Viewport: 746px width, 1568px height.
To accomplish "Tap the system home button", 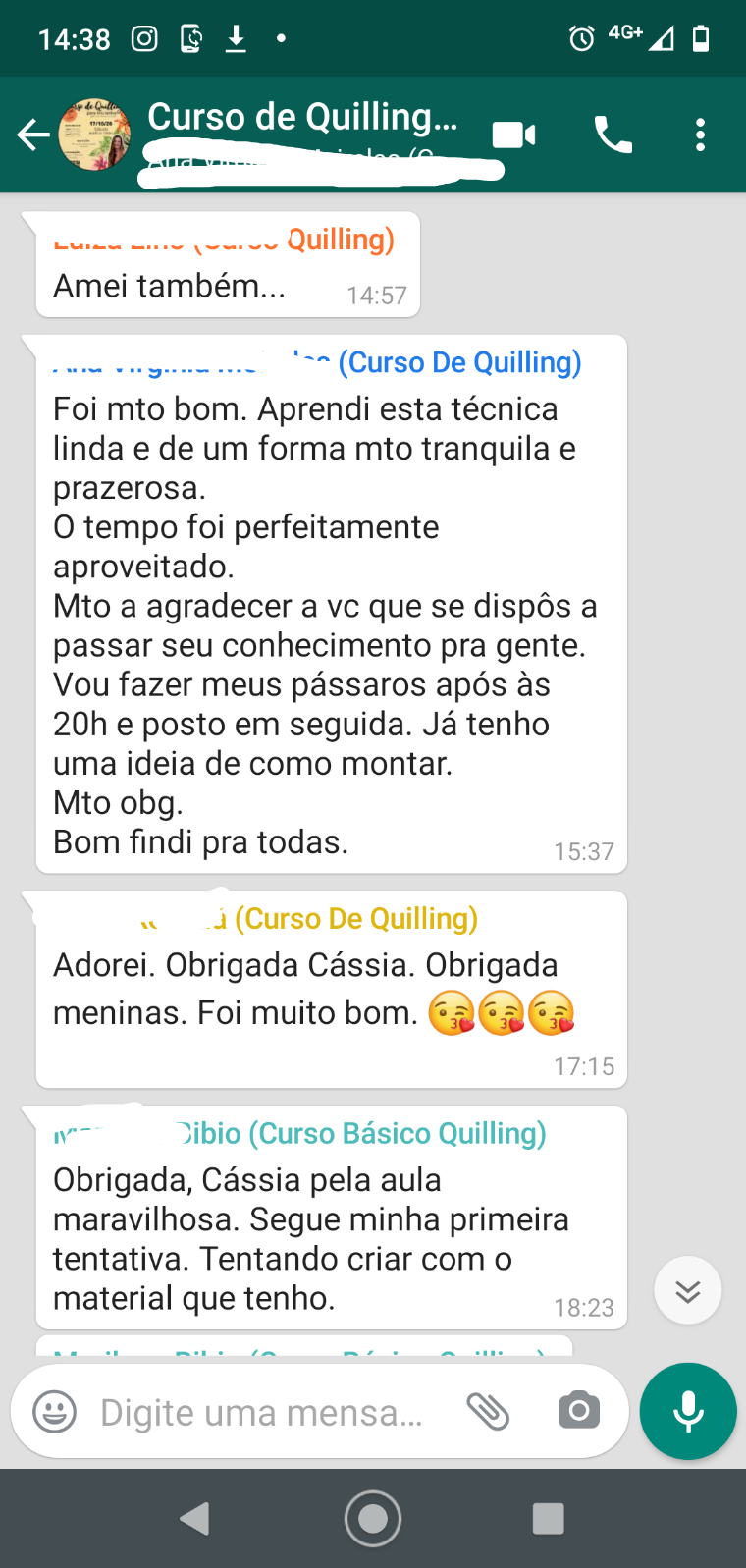I will click(373, 1518).
